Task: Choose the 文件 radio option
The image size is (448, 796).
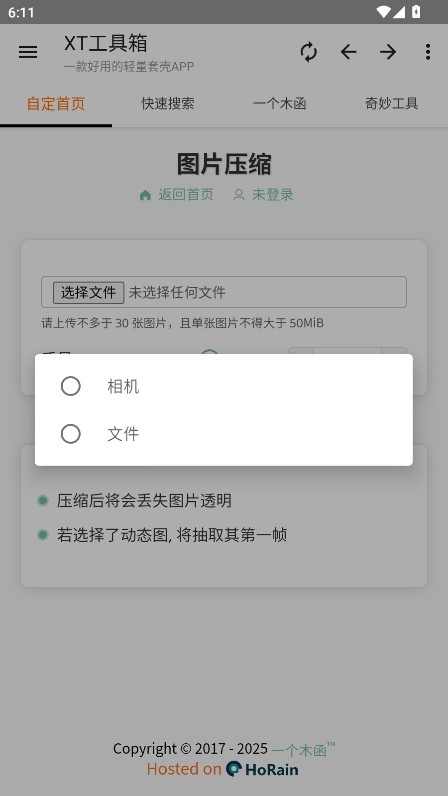Action: coord(223,434)
